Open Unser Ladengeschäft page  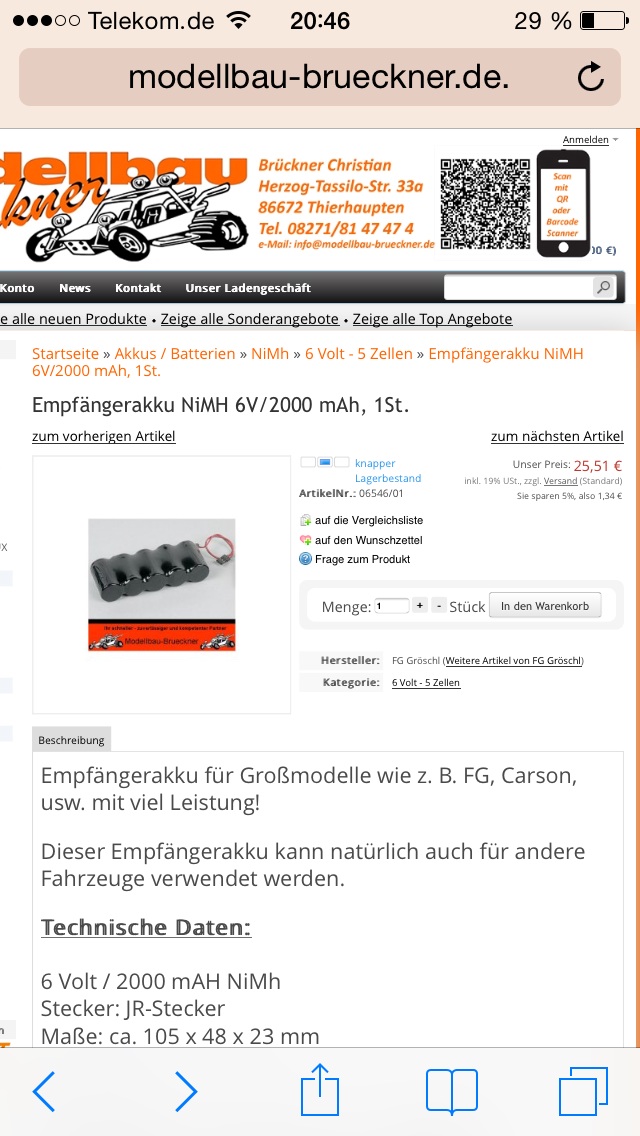[x=248, y=288]
